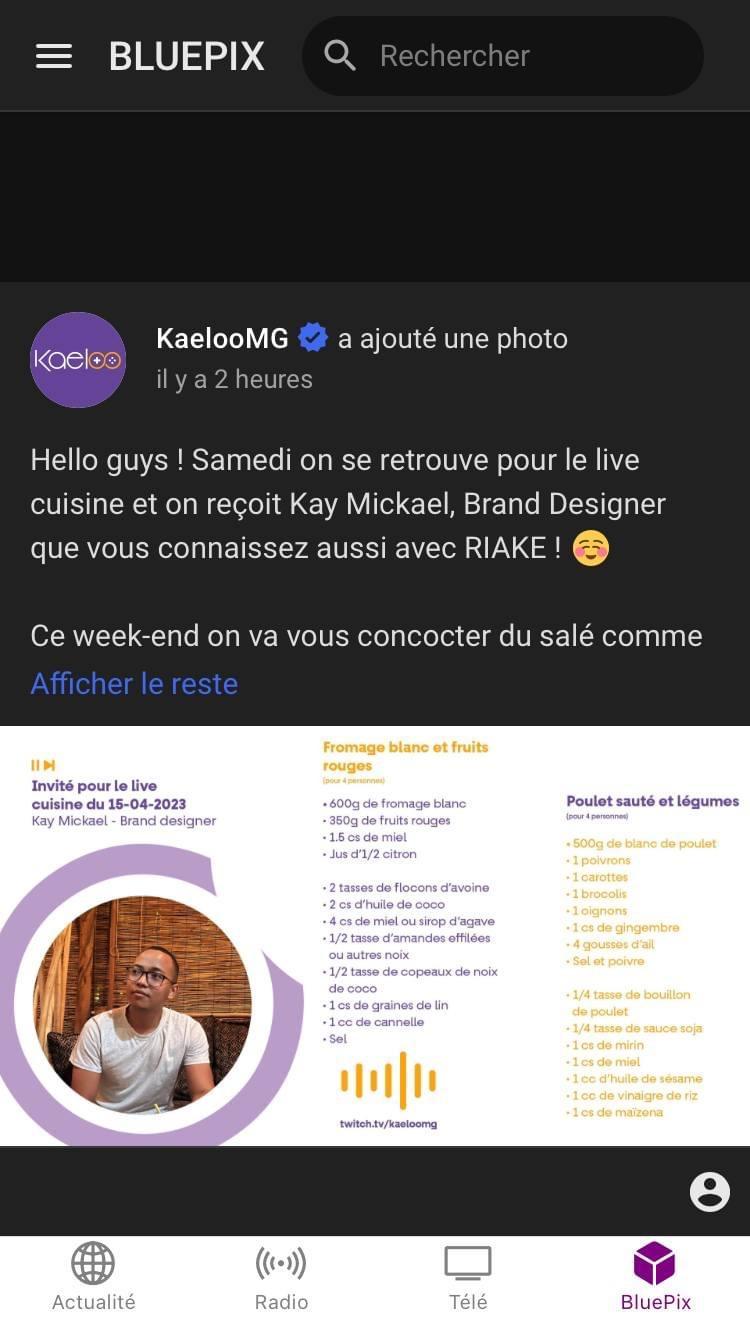Viewport: 750px width, 1334px height.
Task: Expand post with Afficher le reste
Action: coord(134,684)
